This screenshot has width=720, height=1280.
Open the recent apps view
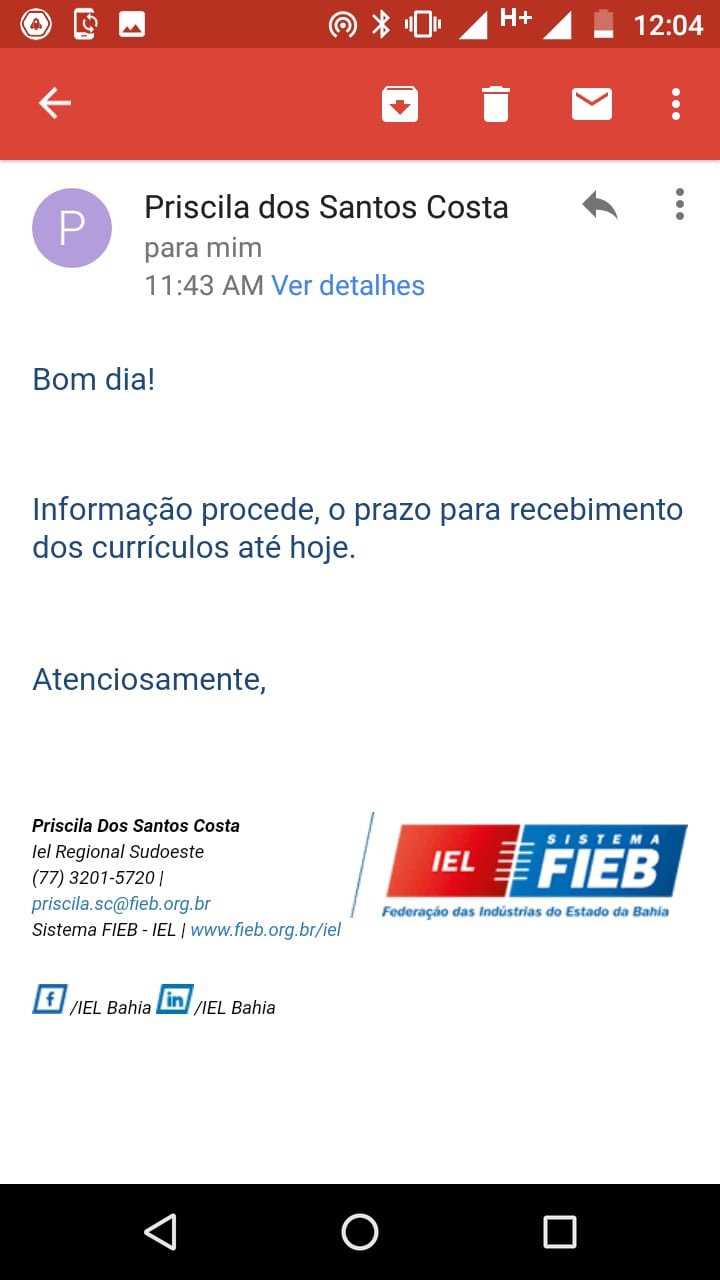pos(560,1232)
